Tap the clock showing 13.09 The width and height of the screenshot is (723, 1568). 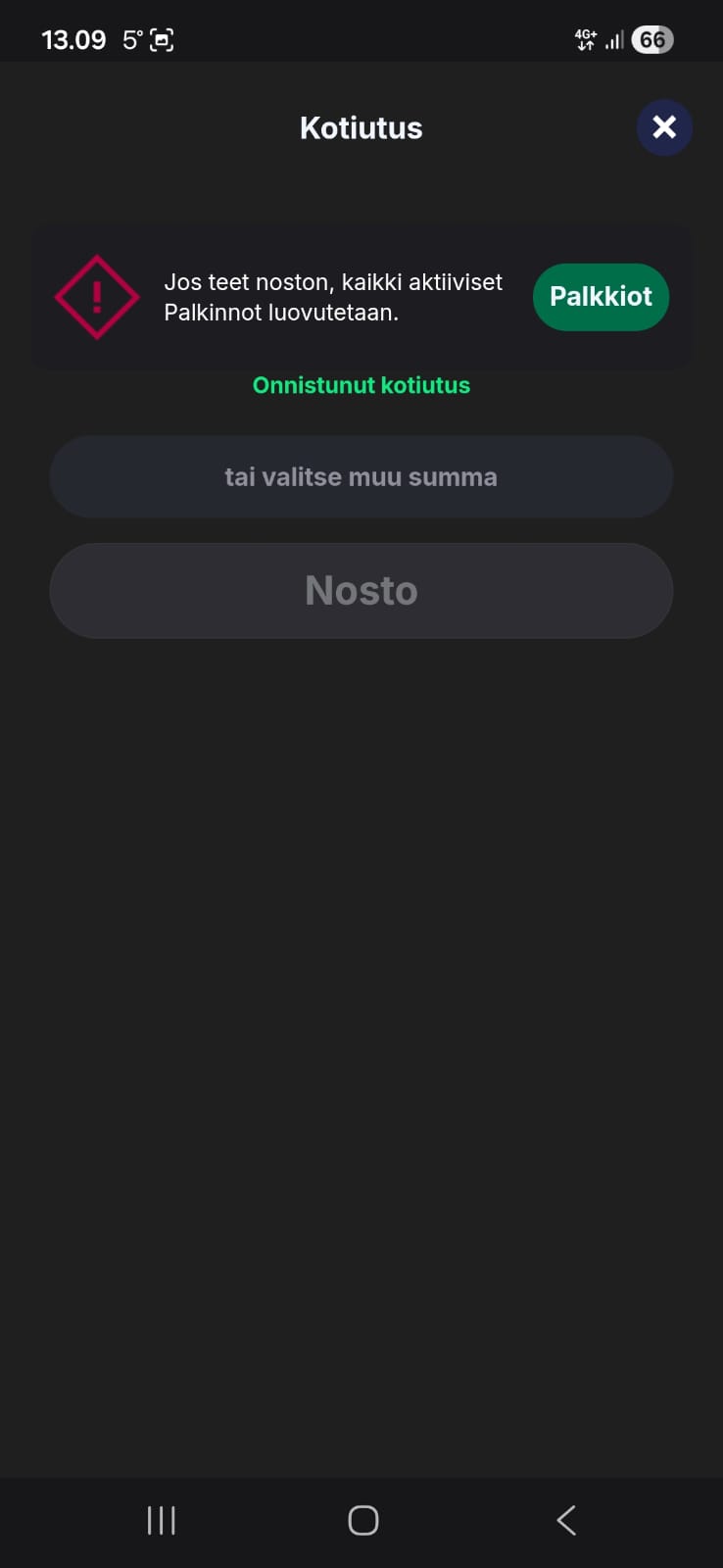point(73,39)
